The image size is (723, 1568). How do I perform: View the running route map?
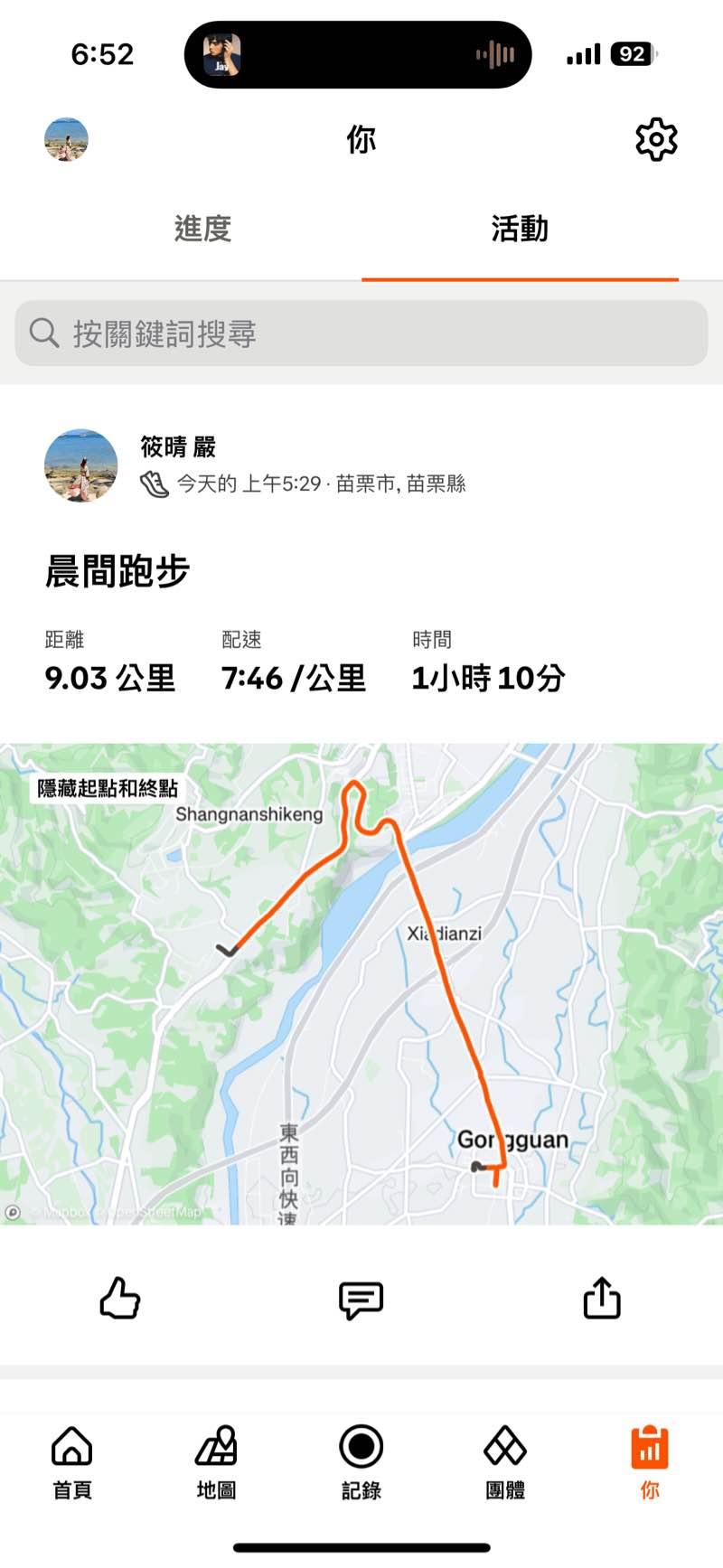tap(361, 983)
